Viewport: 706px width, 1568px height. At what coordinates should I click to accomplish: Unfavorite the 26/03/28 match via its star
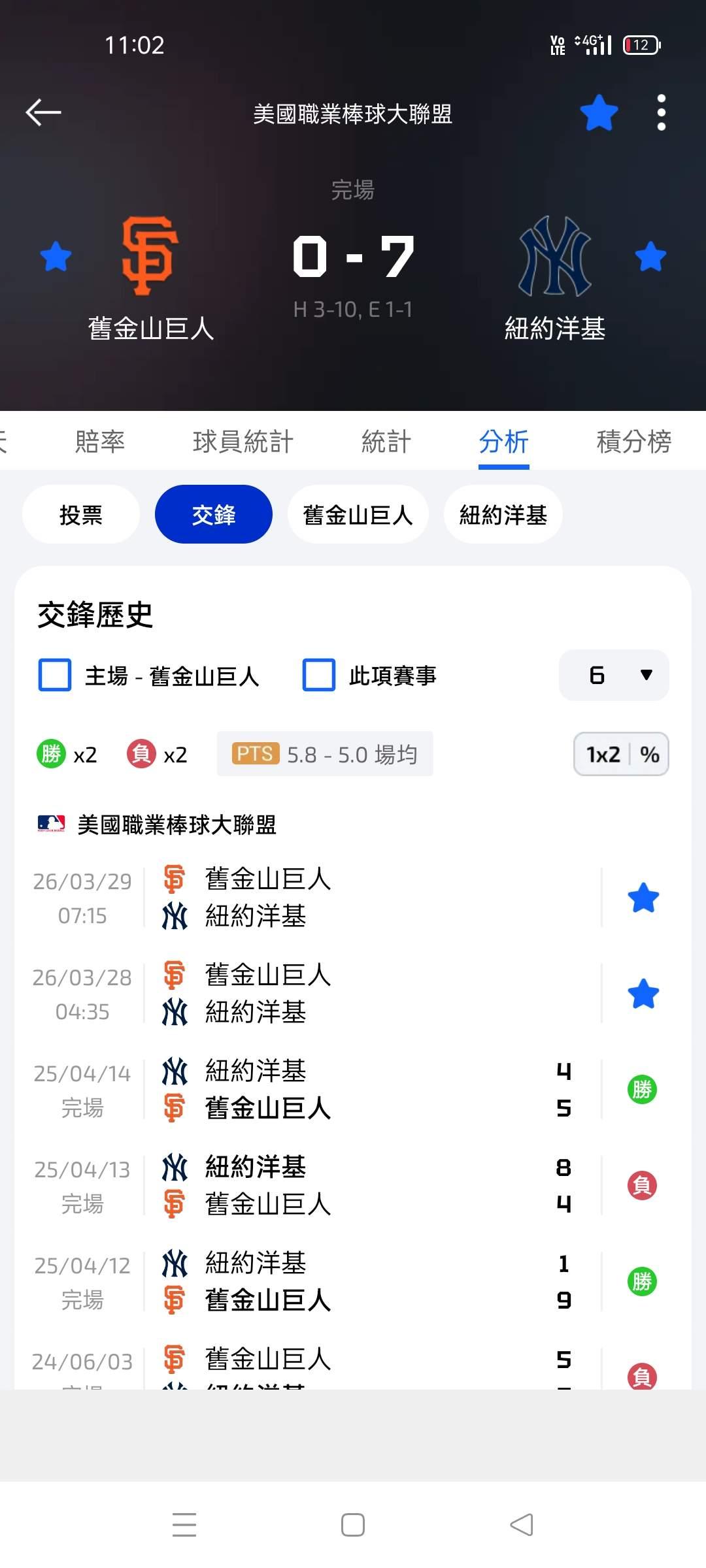(x=643, y=994)
